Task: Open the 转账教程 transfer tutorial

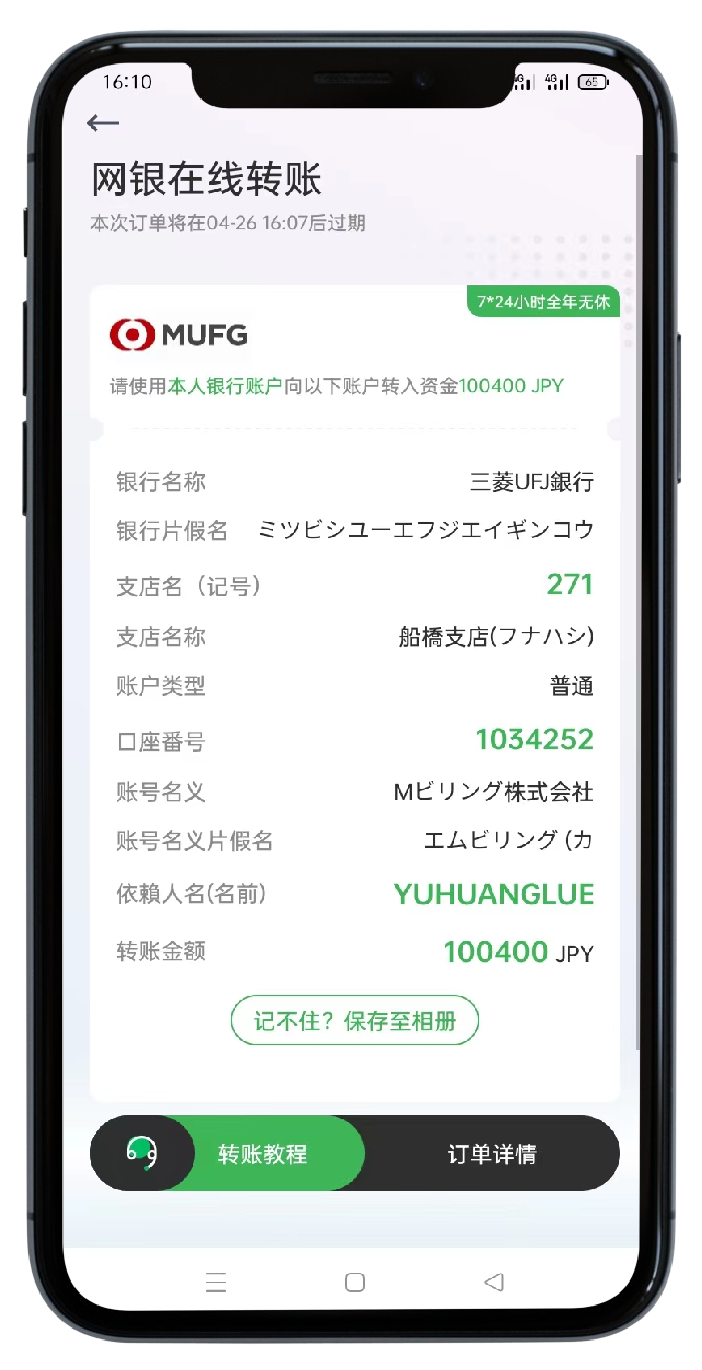Action: [263, 1154]
